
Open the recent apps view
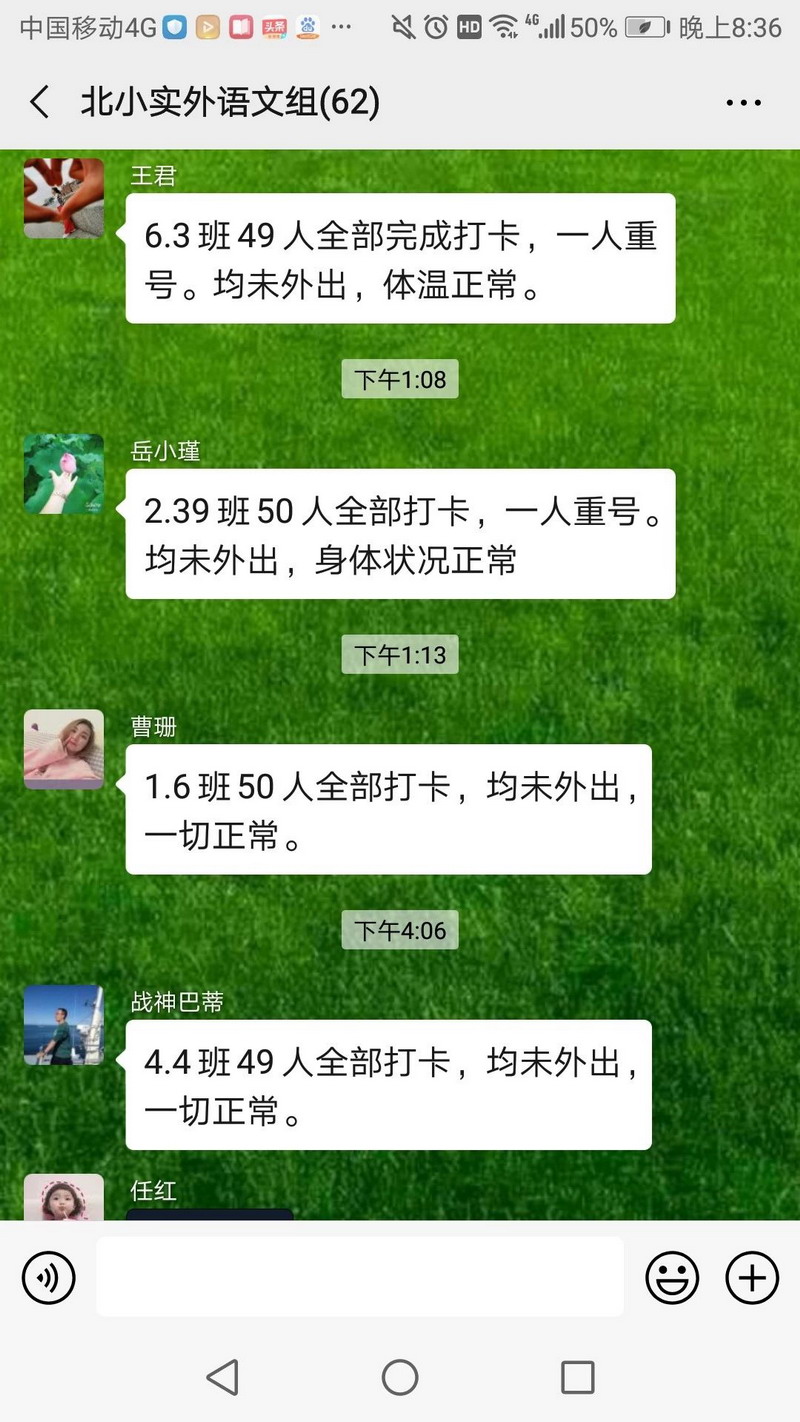pyautogui.click(x=577, y=1377)
